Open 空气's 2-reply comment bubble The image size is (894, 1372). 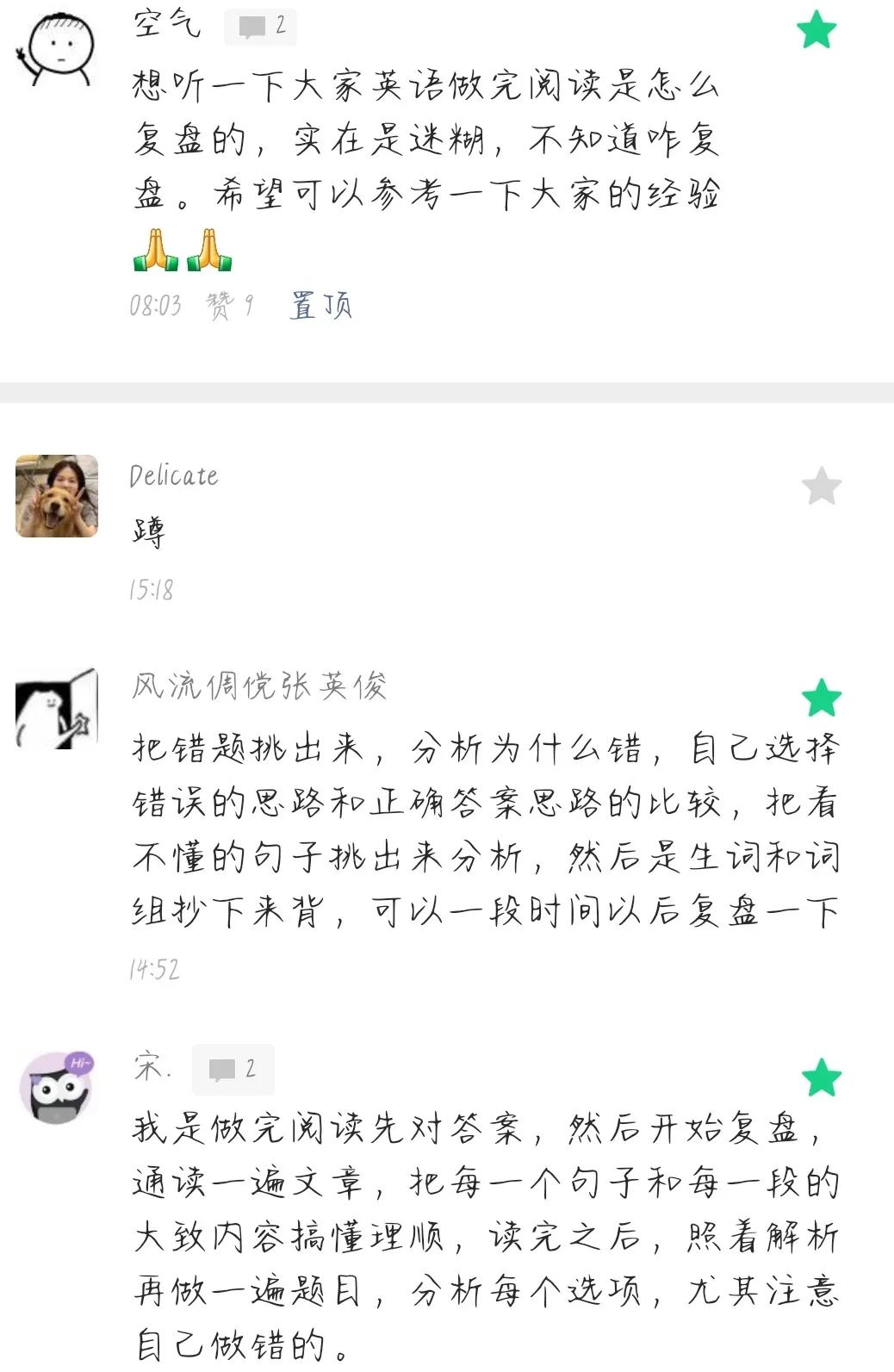260,27
